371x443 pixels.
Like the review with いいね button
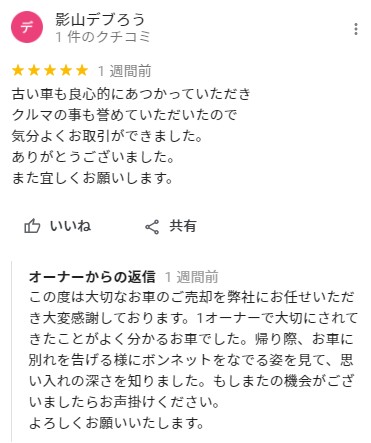click(57, 226)
